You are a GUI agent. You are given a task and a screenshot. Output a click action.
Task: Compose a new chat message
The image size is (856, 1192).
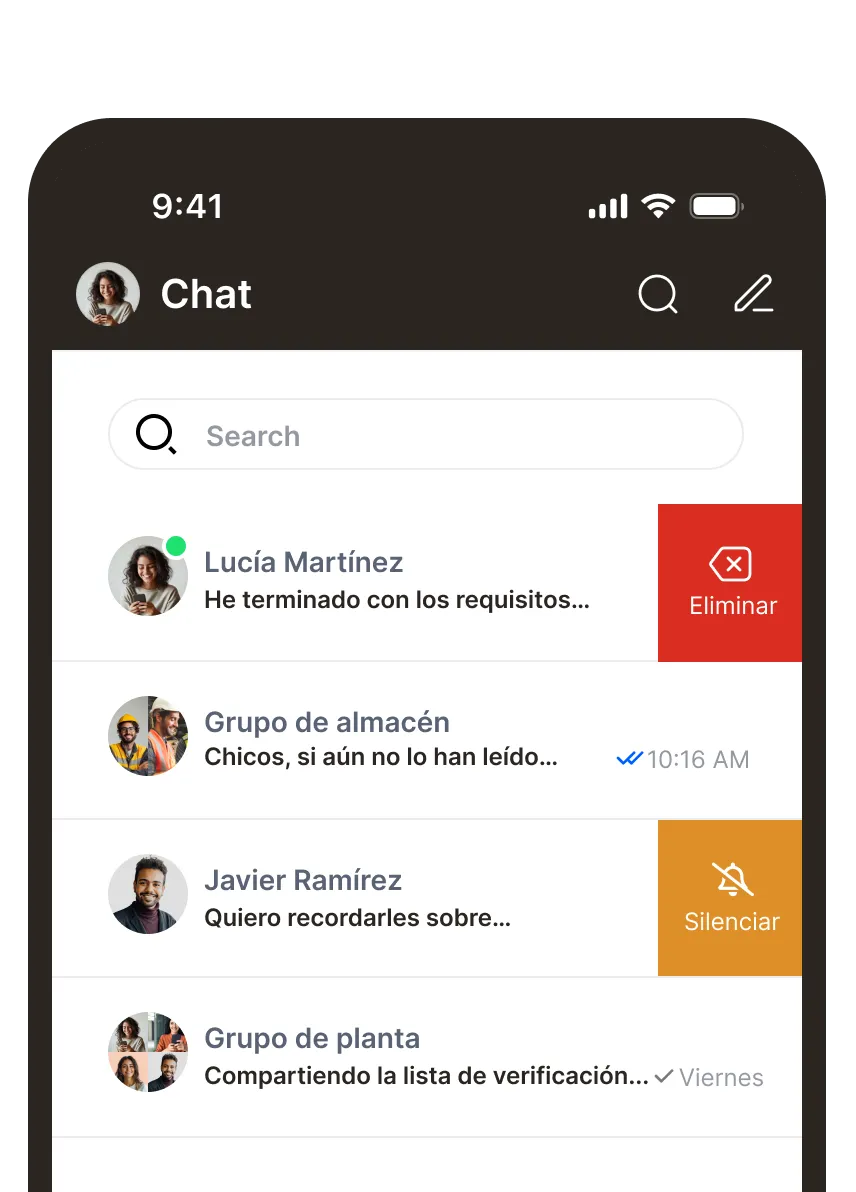pyautogui.click(x=753, y=294)
